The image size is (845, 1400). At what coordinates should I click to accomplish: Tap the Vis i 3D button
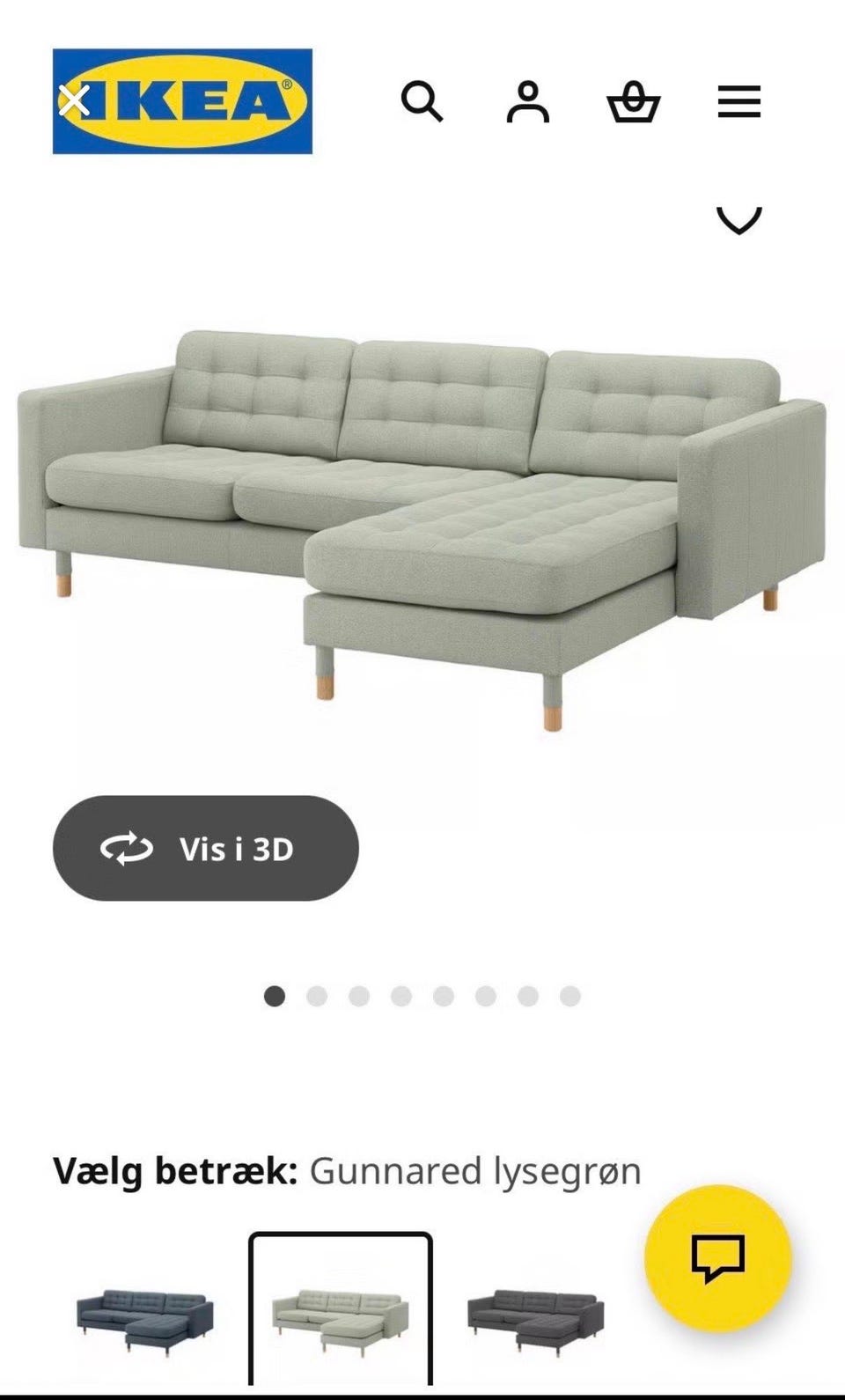pyautogui.click(x=206, y=848)
